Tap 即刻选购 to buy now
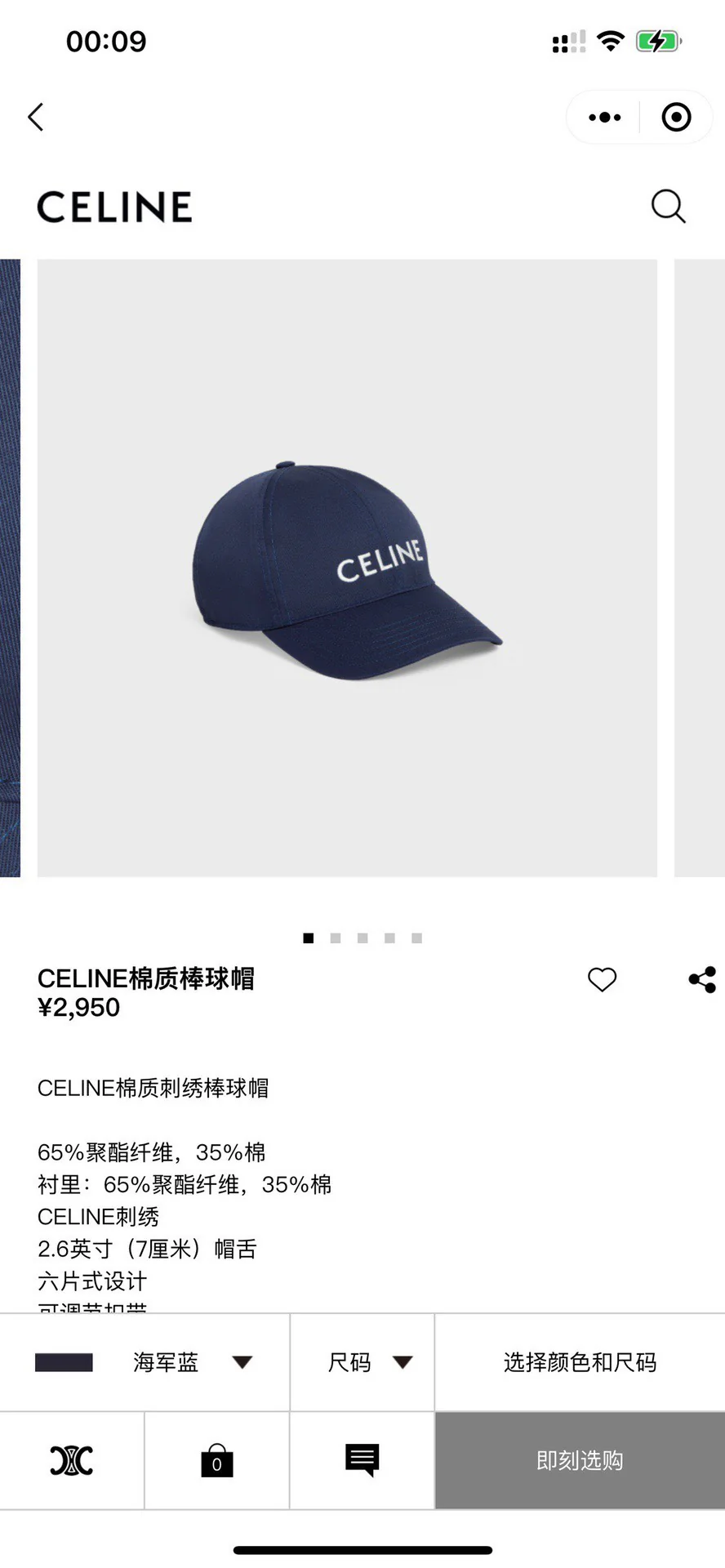The width and height of the screenshot is (725, 1568). coord(579,1460)
